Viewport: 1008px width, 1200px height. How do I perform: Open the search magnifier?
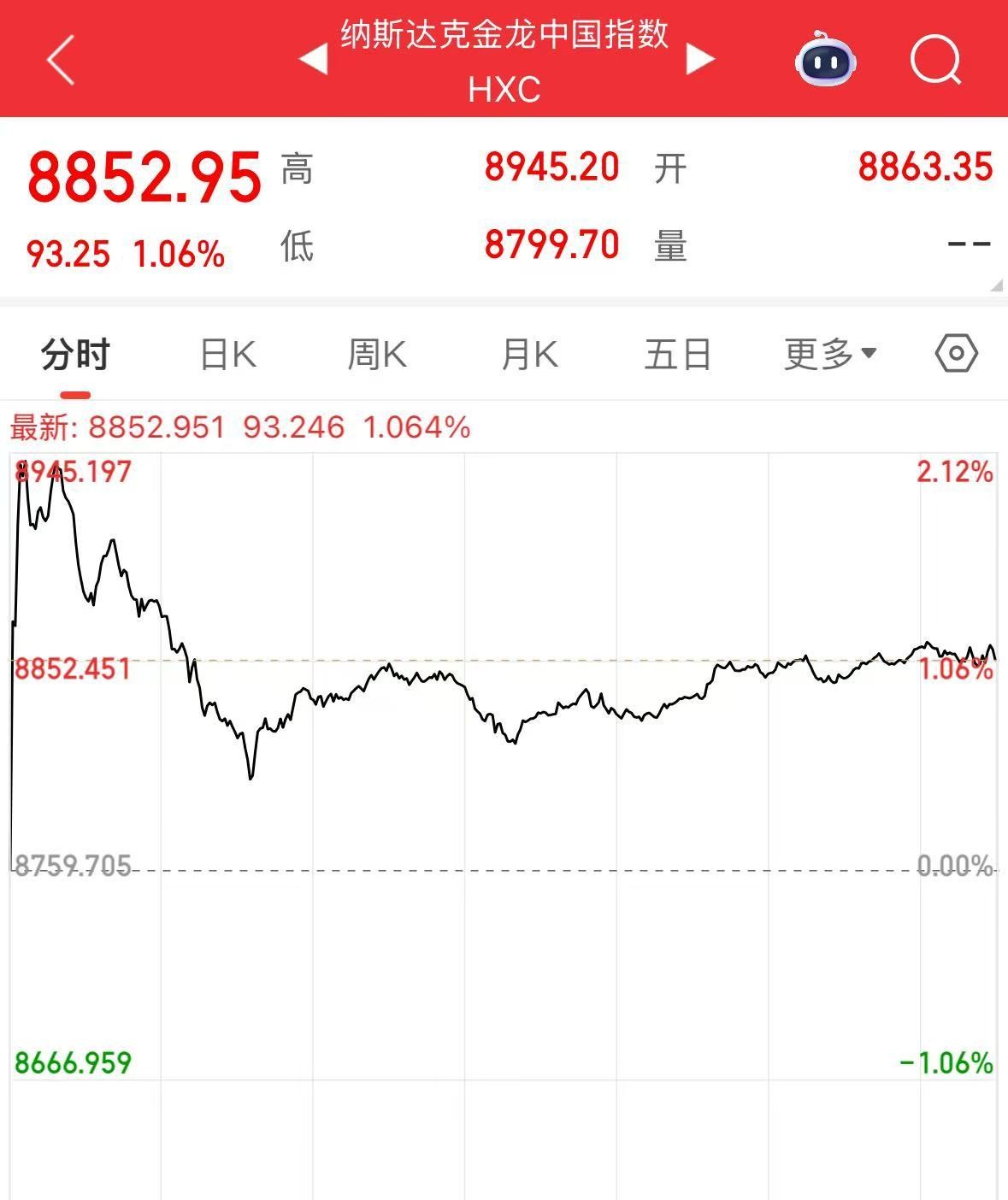pyautogui.click(x=935, y=60)
